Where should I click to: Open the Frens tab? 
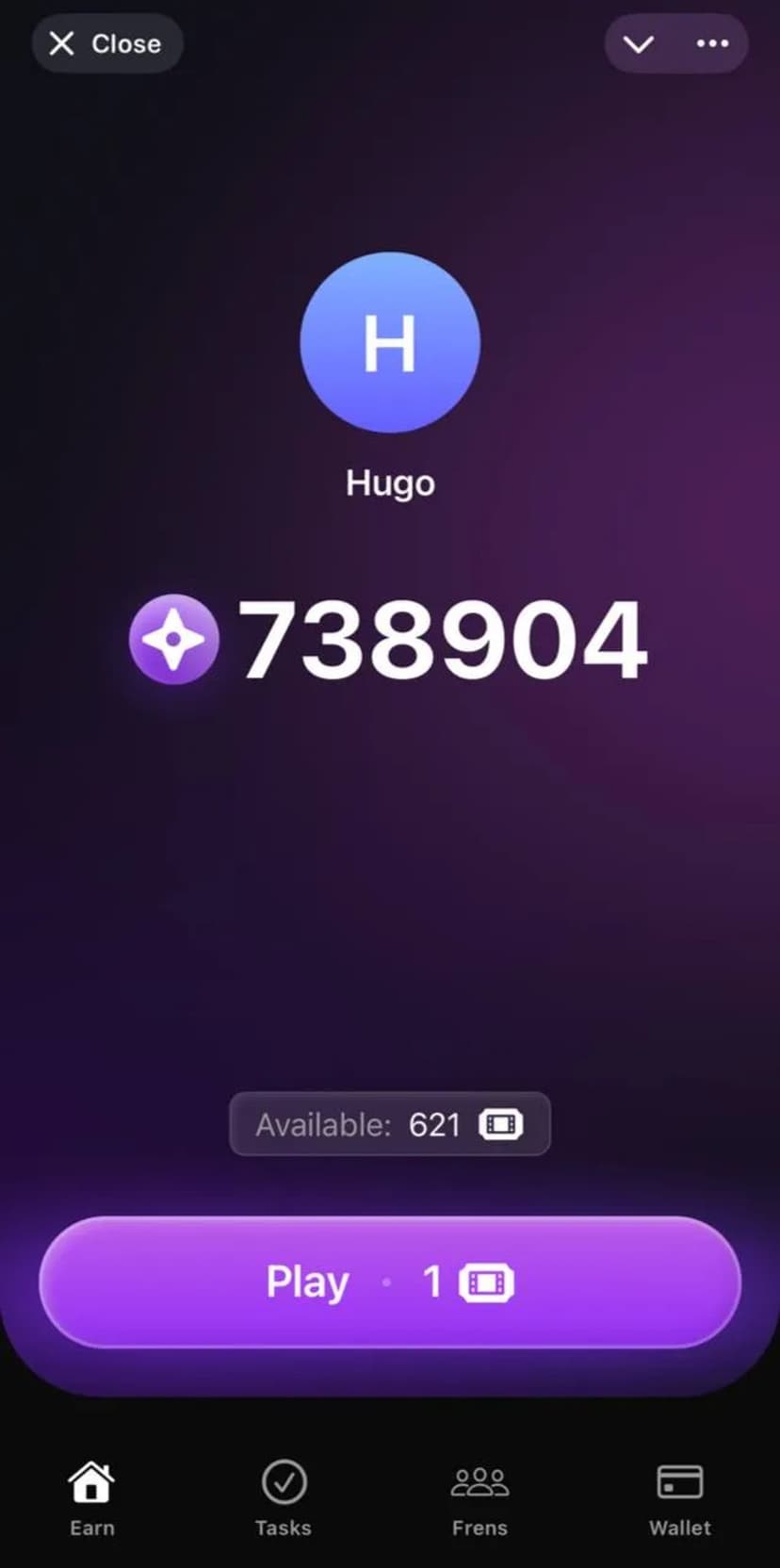pyautogui.click(x=479, y=1499)
